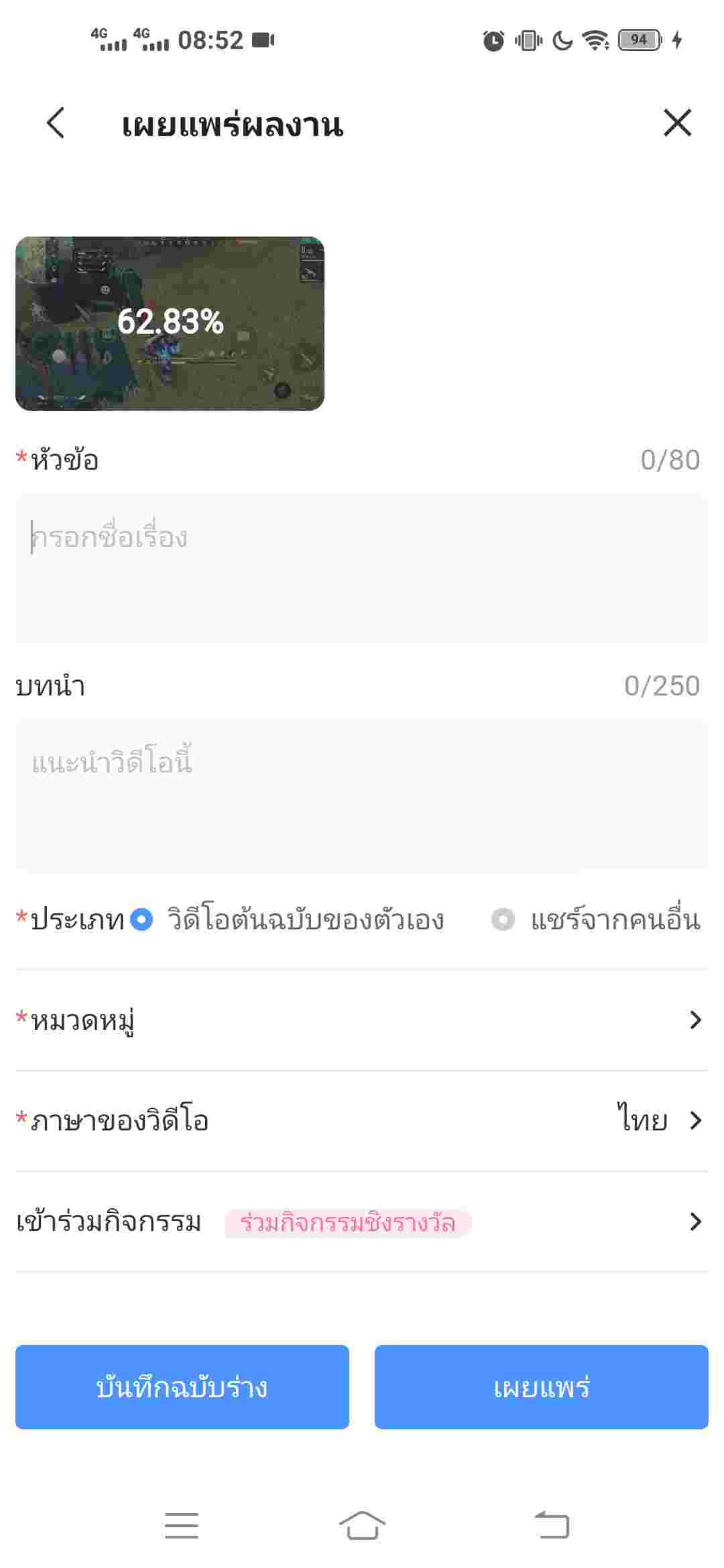Open the หมวดหมู่ category picker
724x1568 pixels.
362,1020
